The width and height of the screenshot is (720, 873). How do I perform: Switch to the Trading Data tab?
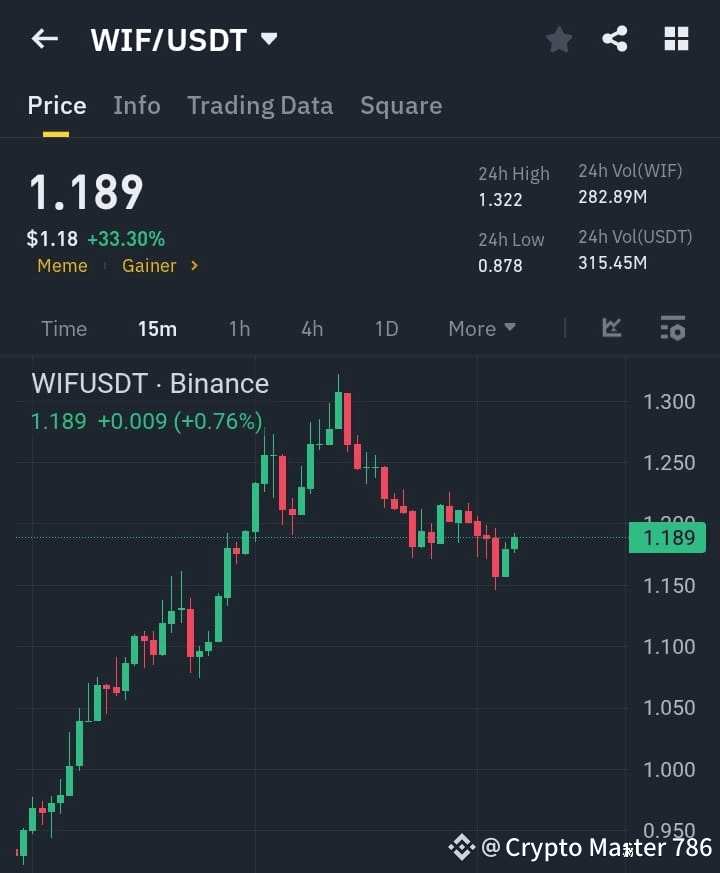260,105
